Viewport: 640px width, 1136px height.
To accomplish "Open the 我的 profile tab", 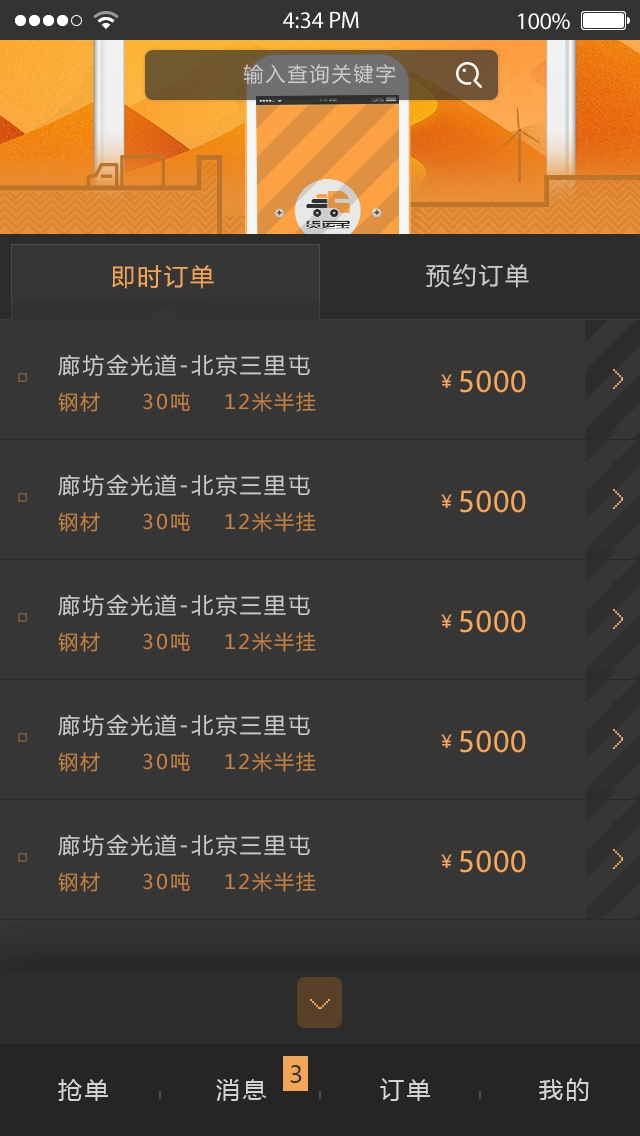I will 564,1091.
